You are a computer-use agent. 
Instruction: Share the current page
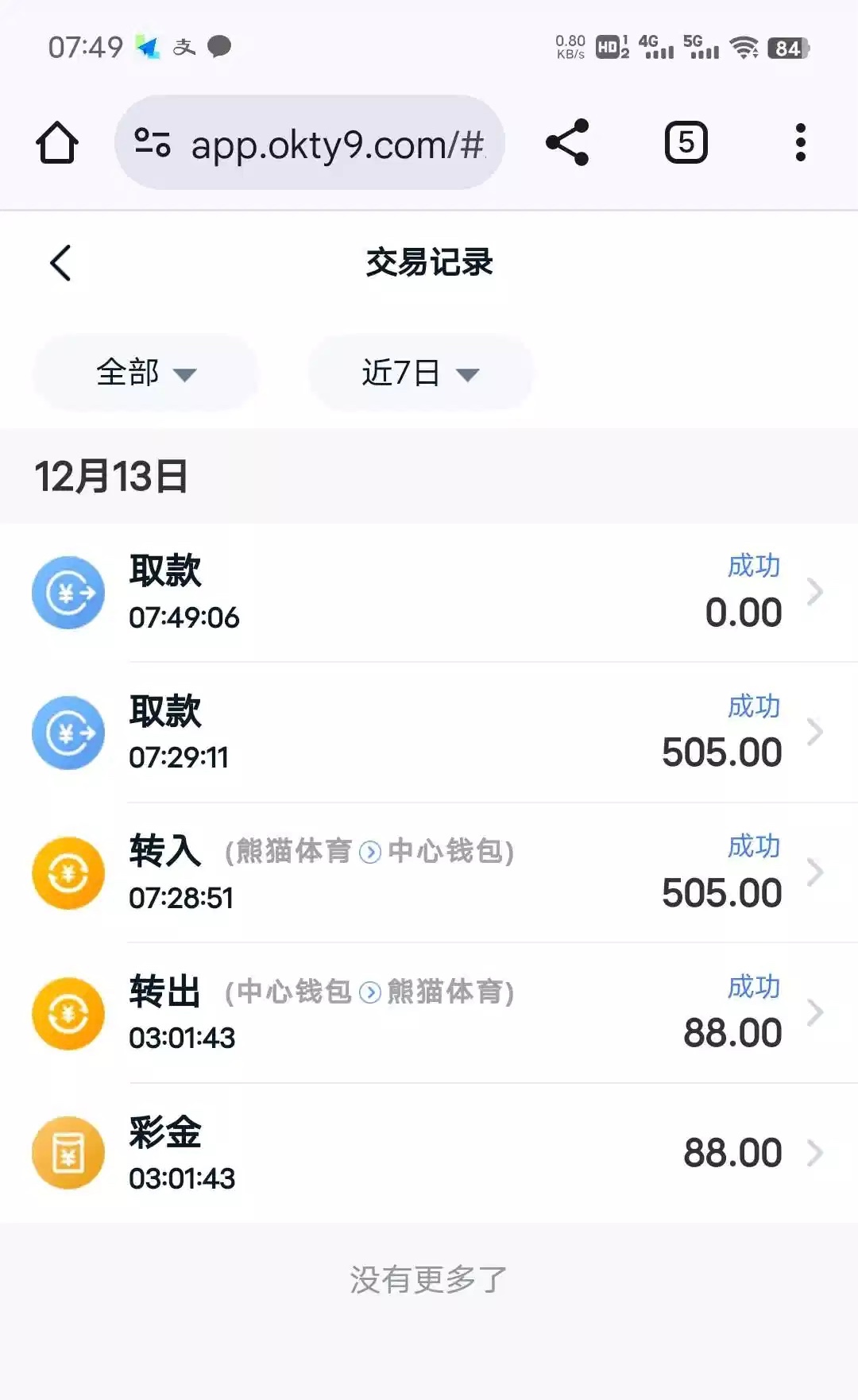[x=567, y=143]
